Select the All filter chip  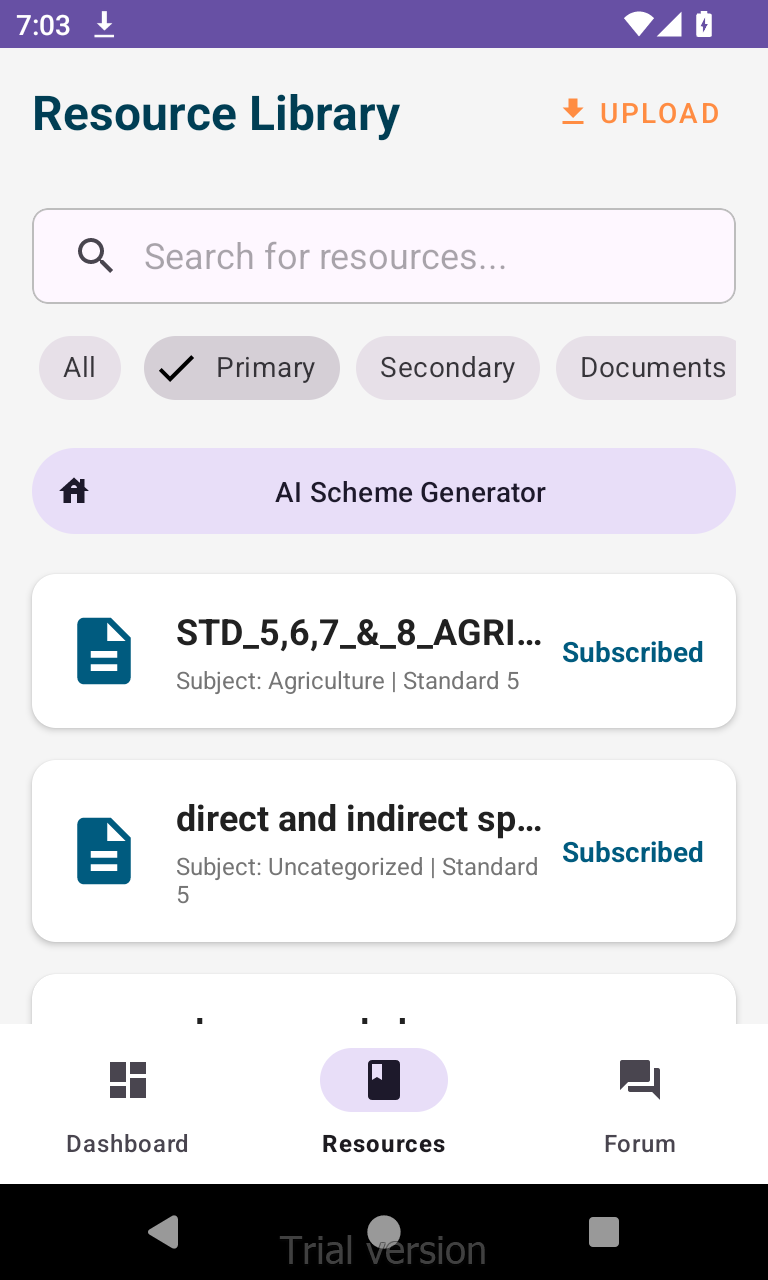pyautogui.click(x=80, y=368)
